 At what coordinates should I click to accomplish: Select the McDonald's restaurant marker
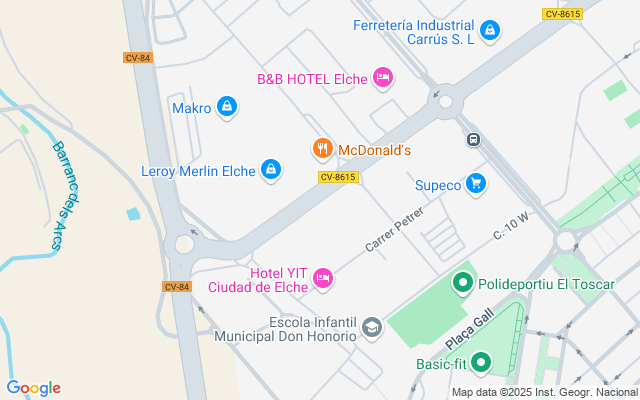tap(321, 150)
